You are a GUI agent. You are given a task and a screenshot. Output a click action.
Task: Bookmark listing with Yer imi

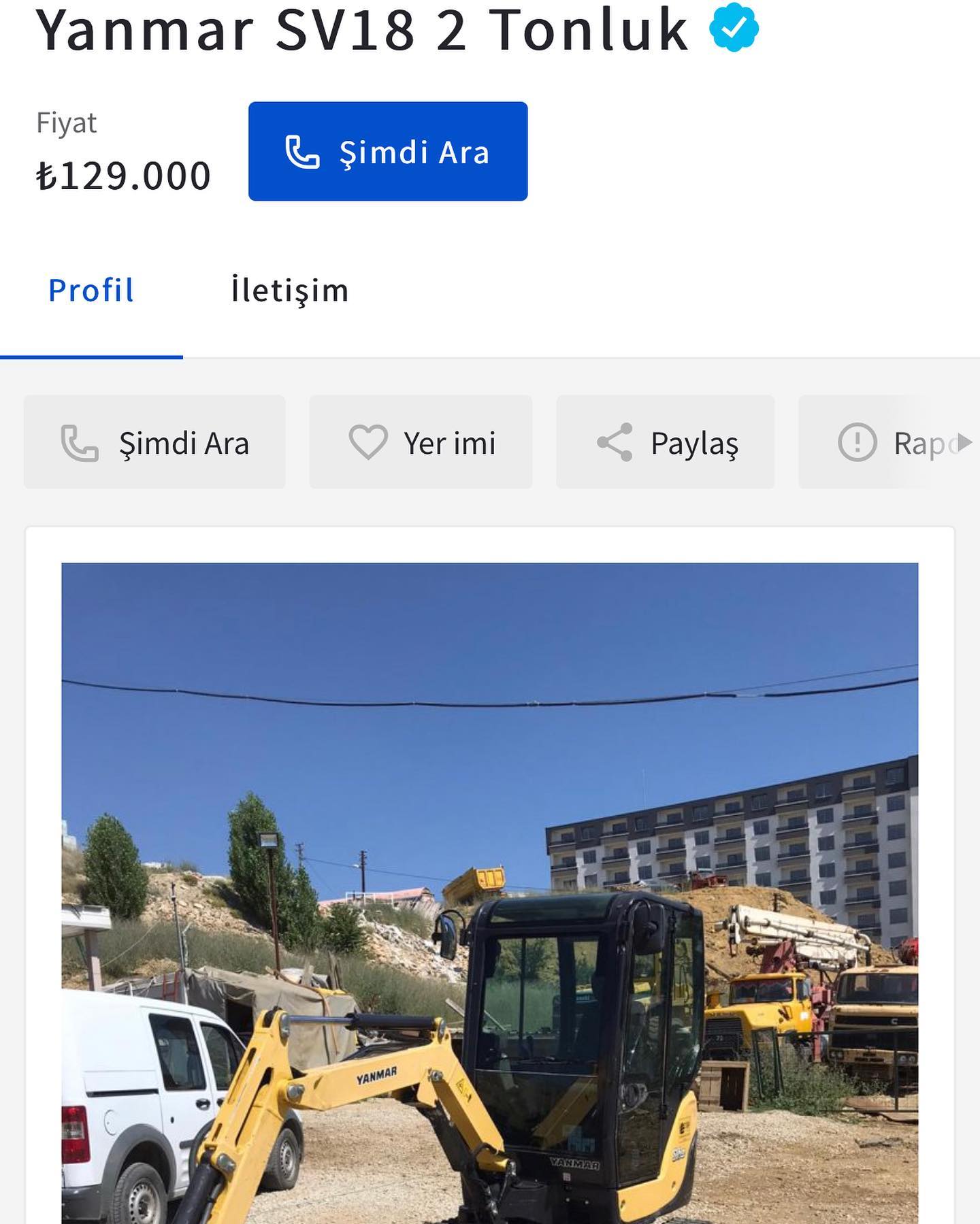click(421, 442)
